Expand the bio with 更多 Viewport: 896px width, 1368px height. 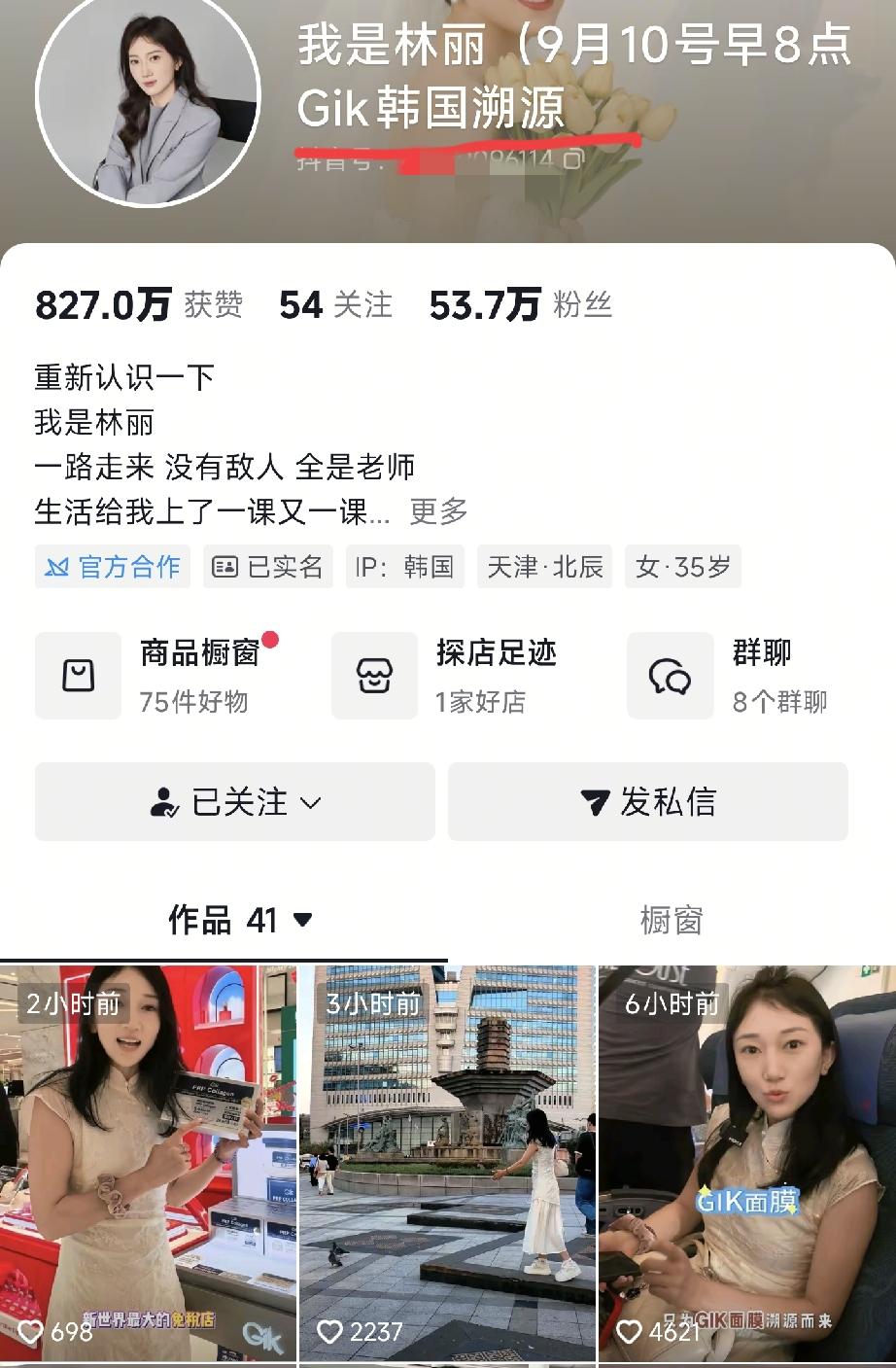[x=438, y=511]
